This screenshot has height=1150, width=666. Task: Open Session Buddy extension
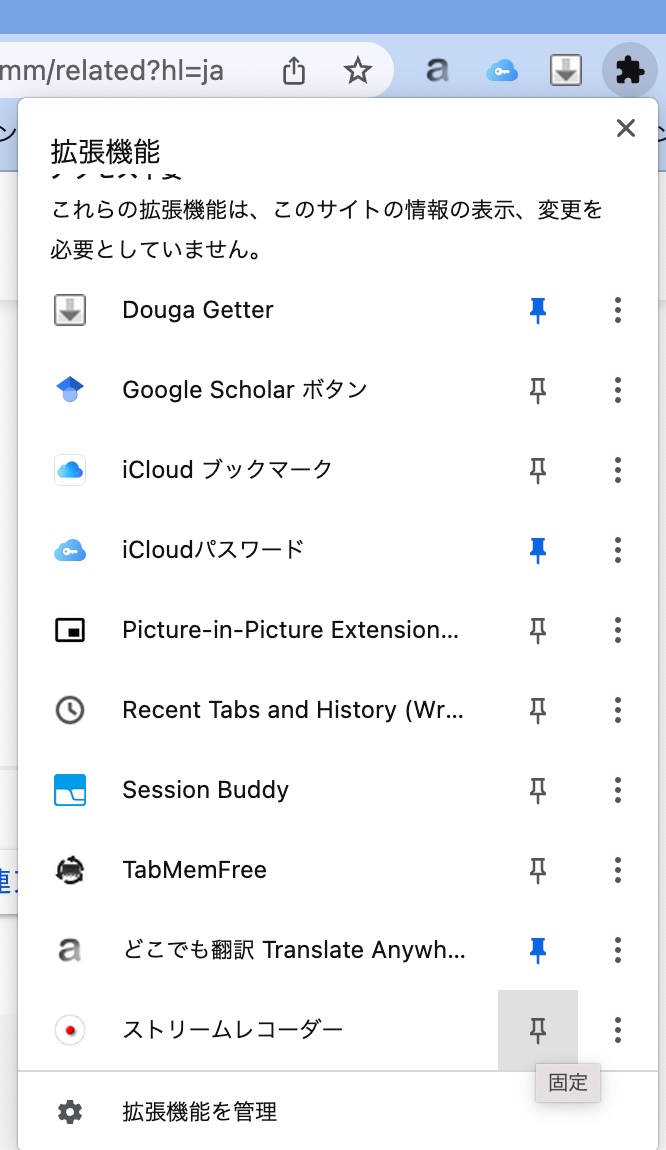[259, 790]
